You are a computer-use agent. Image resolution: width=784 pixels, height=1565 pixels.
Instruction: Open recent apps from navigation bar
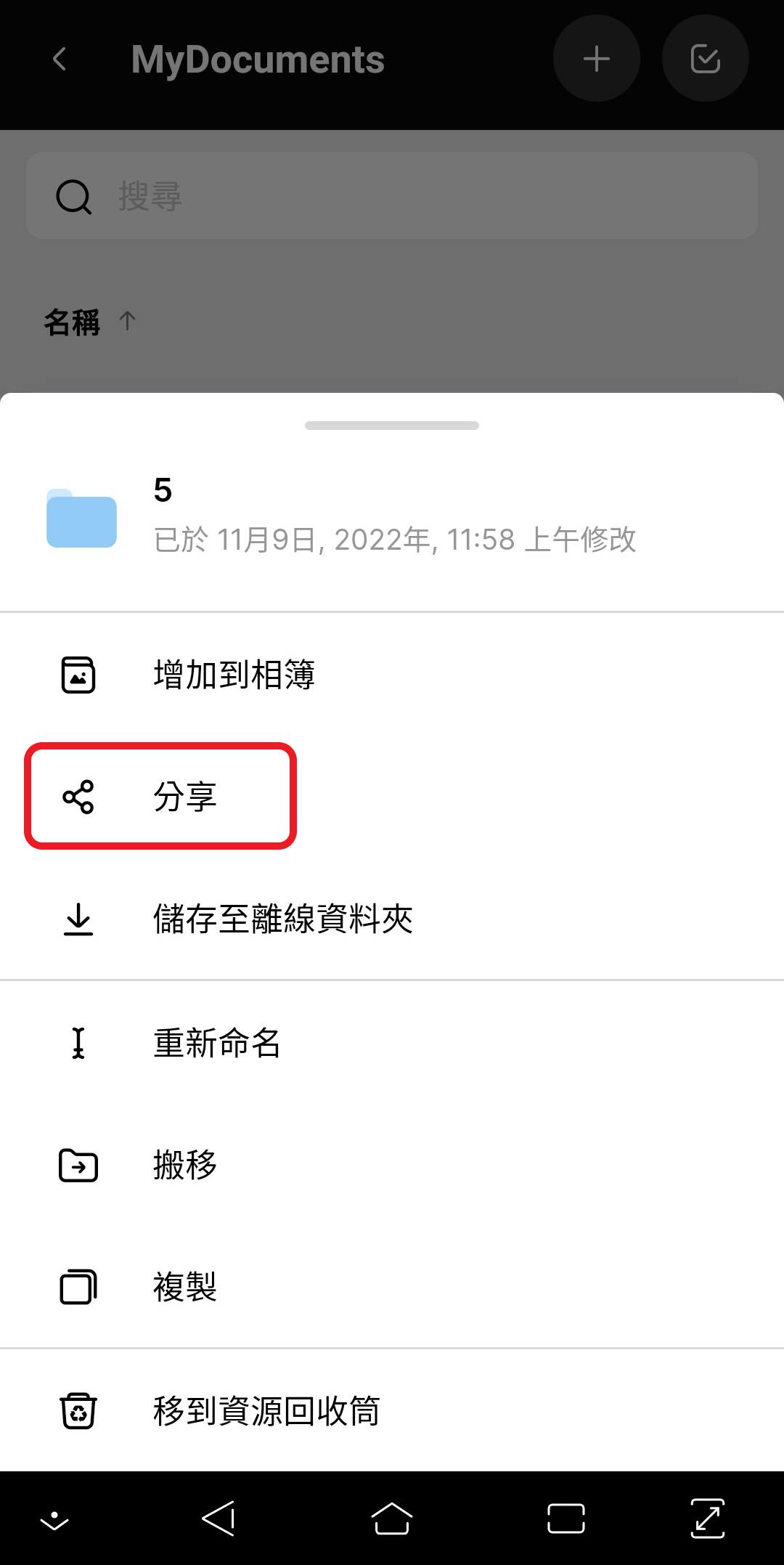coord(565,1519)
